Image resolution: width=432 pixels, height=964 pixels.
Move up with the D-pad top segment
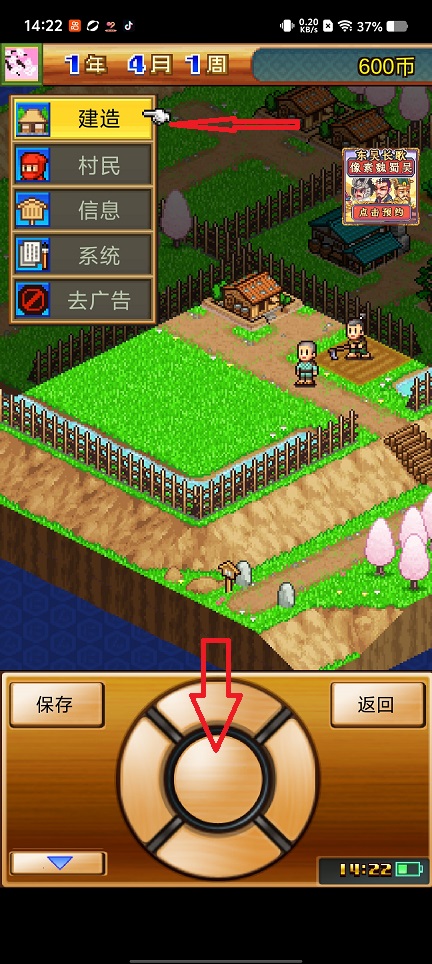click(x=218, y=705)
